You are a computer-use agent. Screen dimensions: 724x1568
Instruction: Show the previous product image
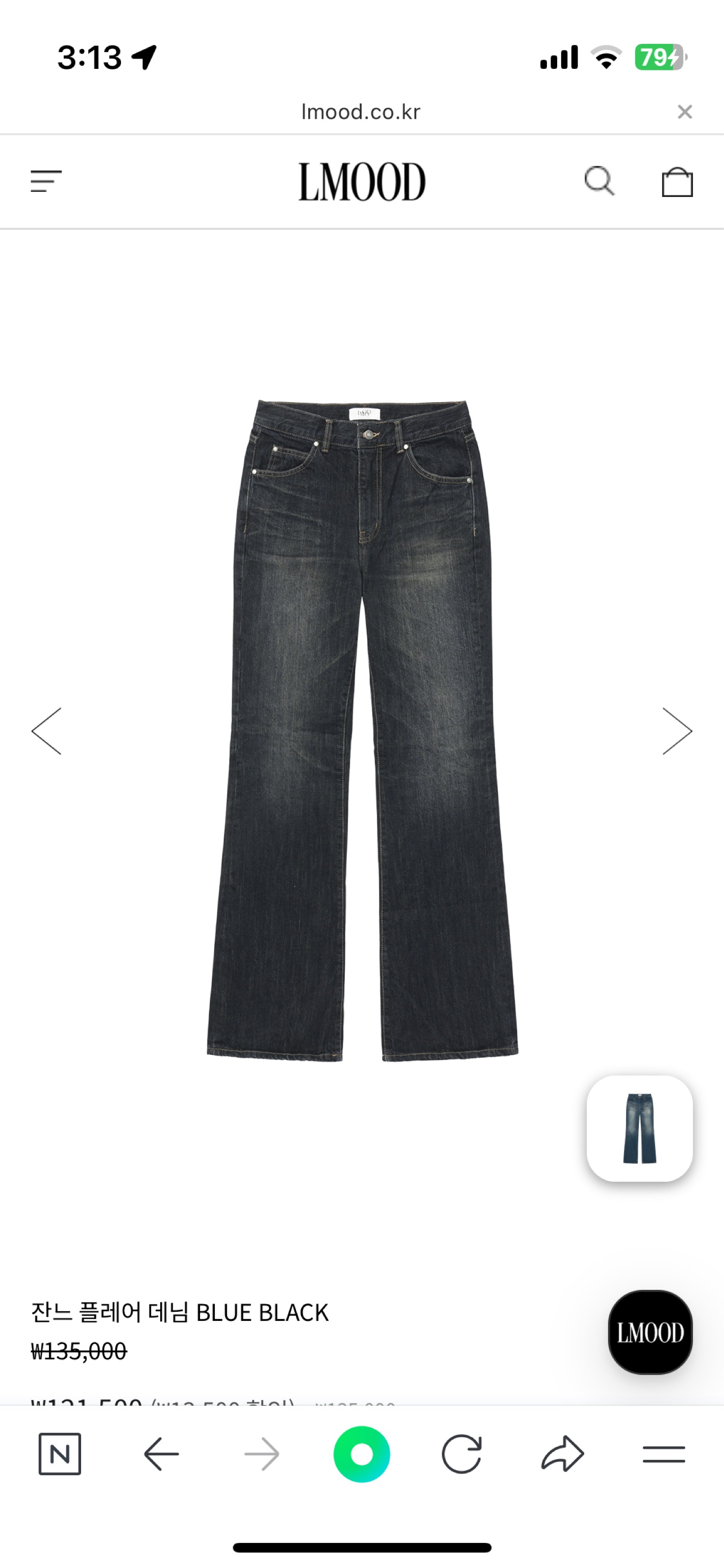click(x=47, y=731)
